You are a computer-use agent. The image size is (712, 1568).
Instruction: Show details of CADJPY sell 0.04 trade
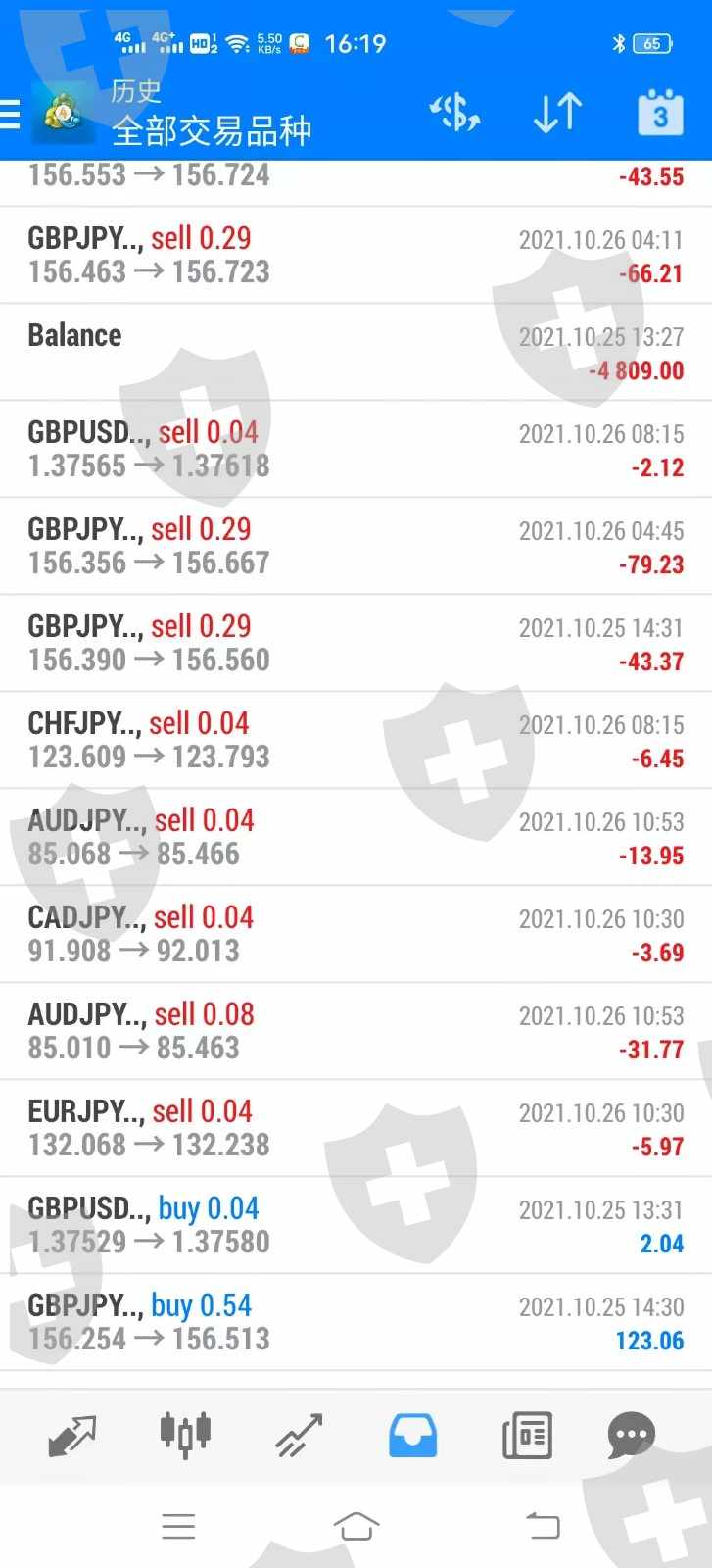(x=356, y=934)
